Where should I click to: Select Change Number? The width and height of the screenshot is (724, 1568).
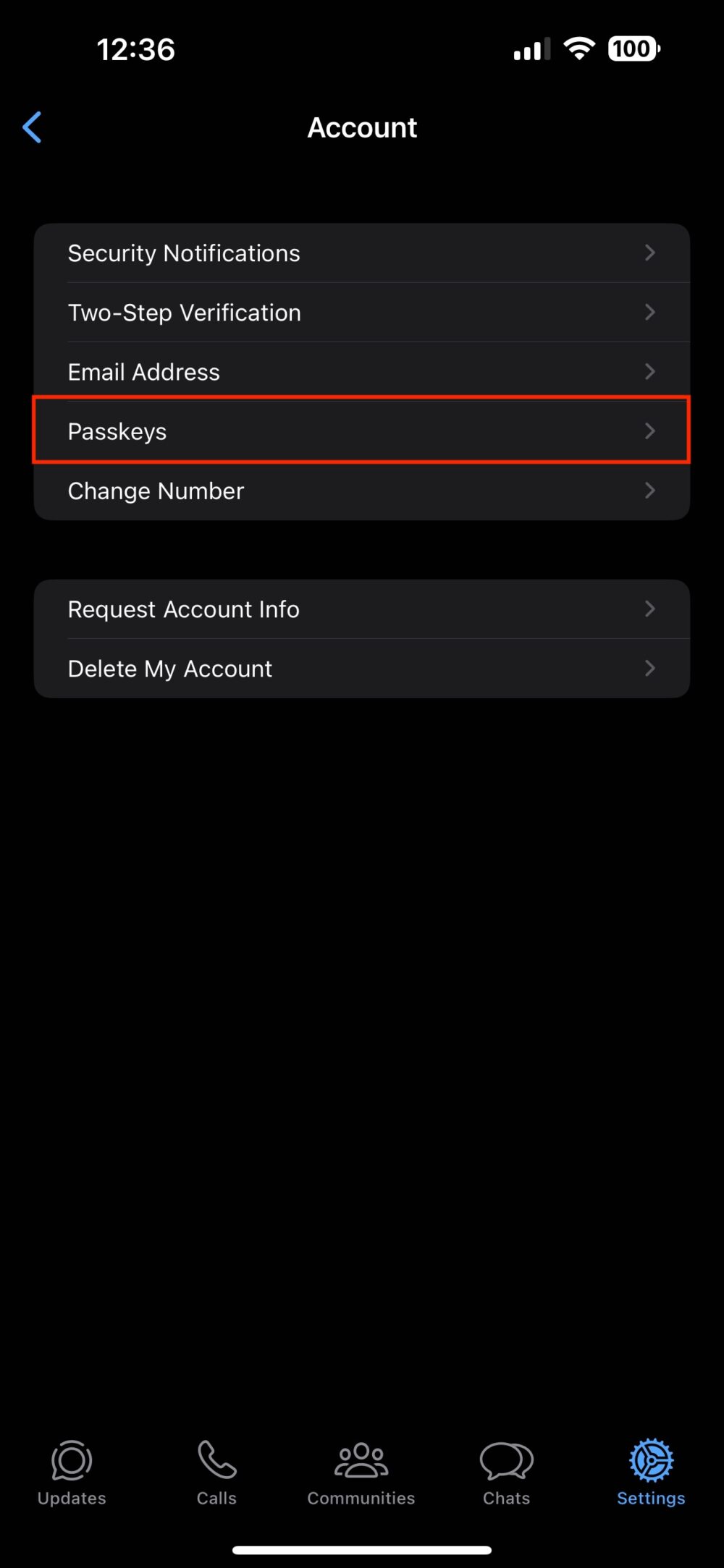coord(361,491)
